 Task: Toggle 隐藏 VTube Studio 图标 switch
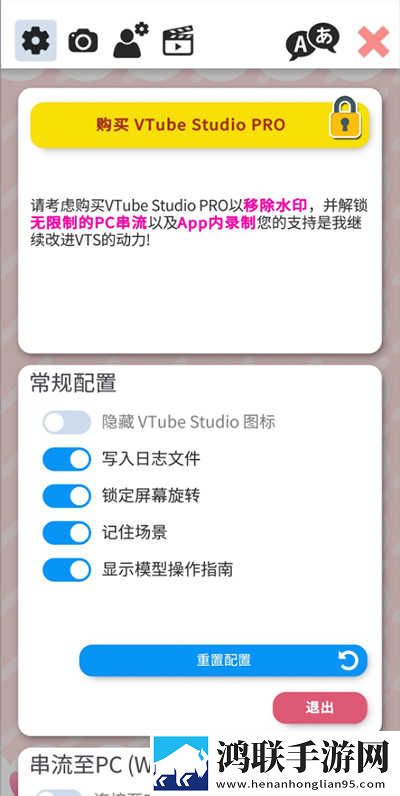click(66, 422)
